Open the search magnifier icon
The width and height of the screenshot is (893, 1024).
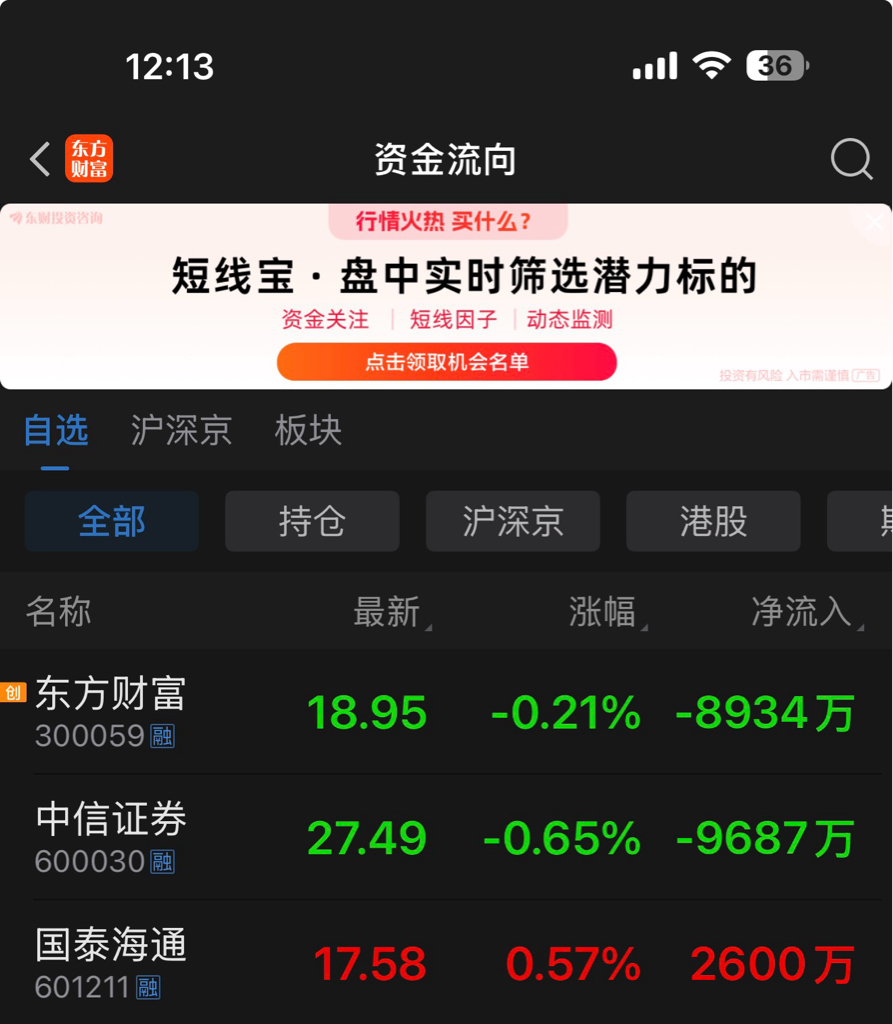851,159
